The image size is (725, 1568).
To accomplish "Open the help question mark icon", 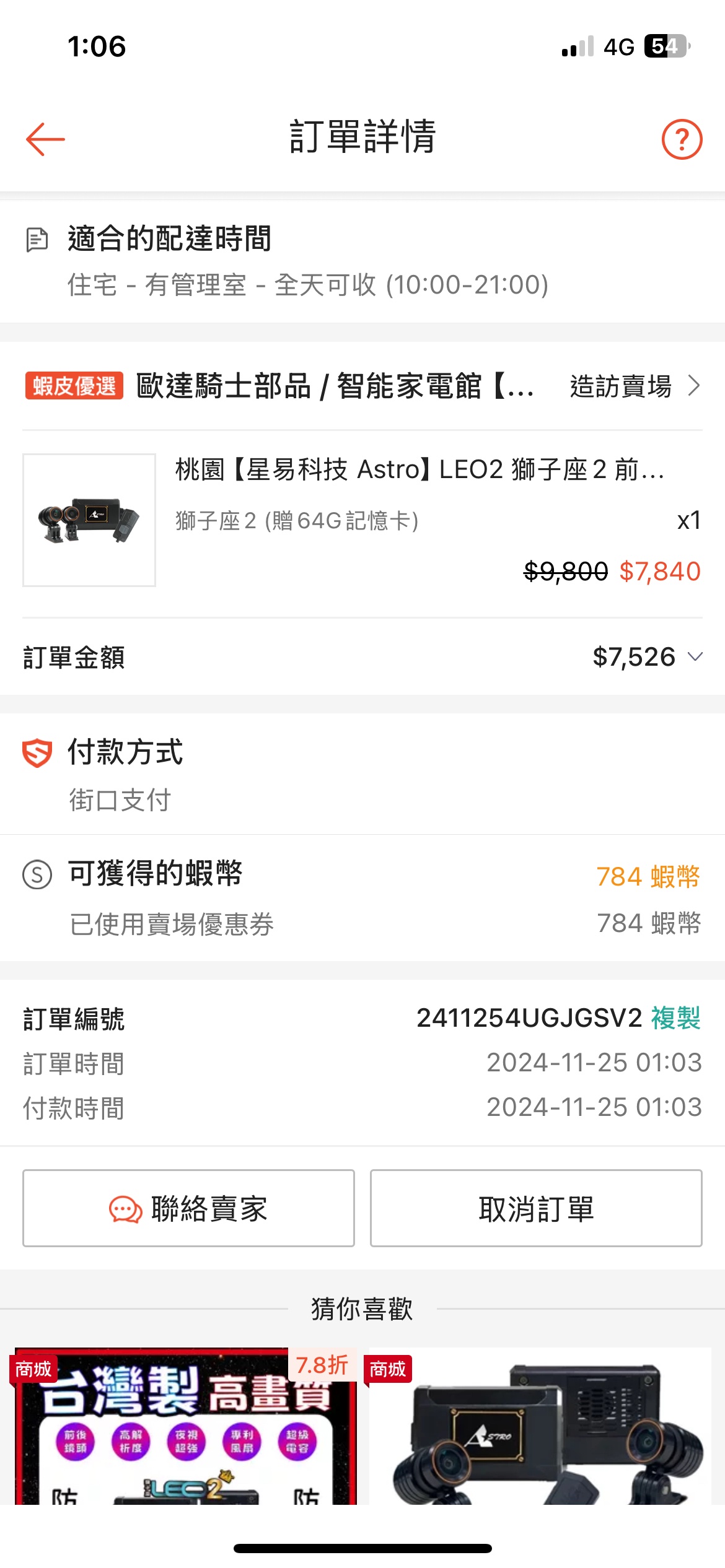I will tap(682, 139).
